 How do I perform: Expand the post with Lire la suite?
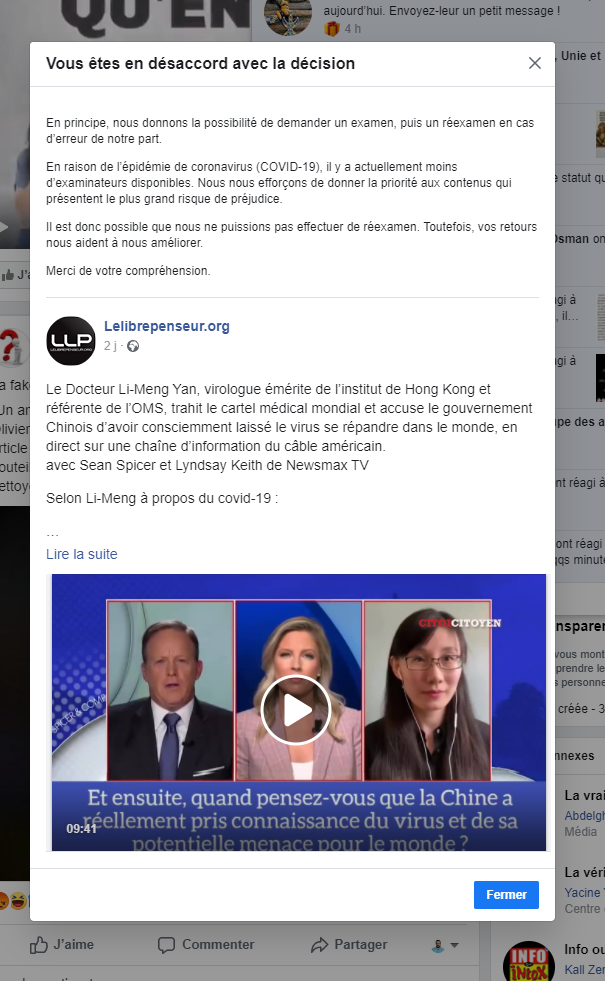pos(82,554)
